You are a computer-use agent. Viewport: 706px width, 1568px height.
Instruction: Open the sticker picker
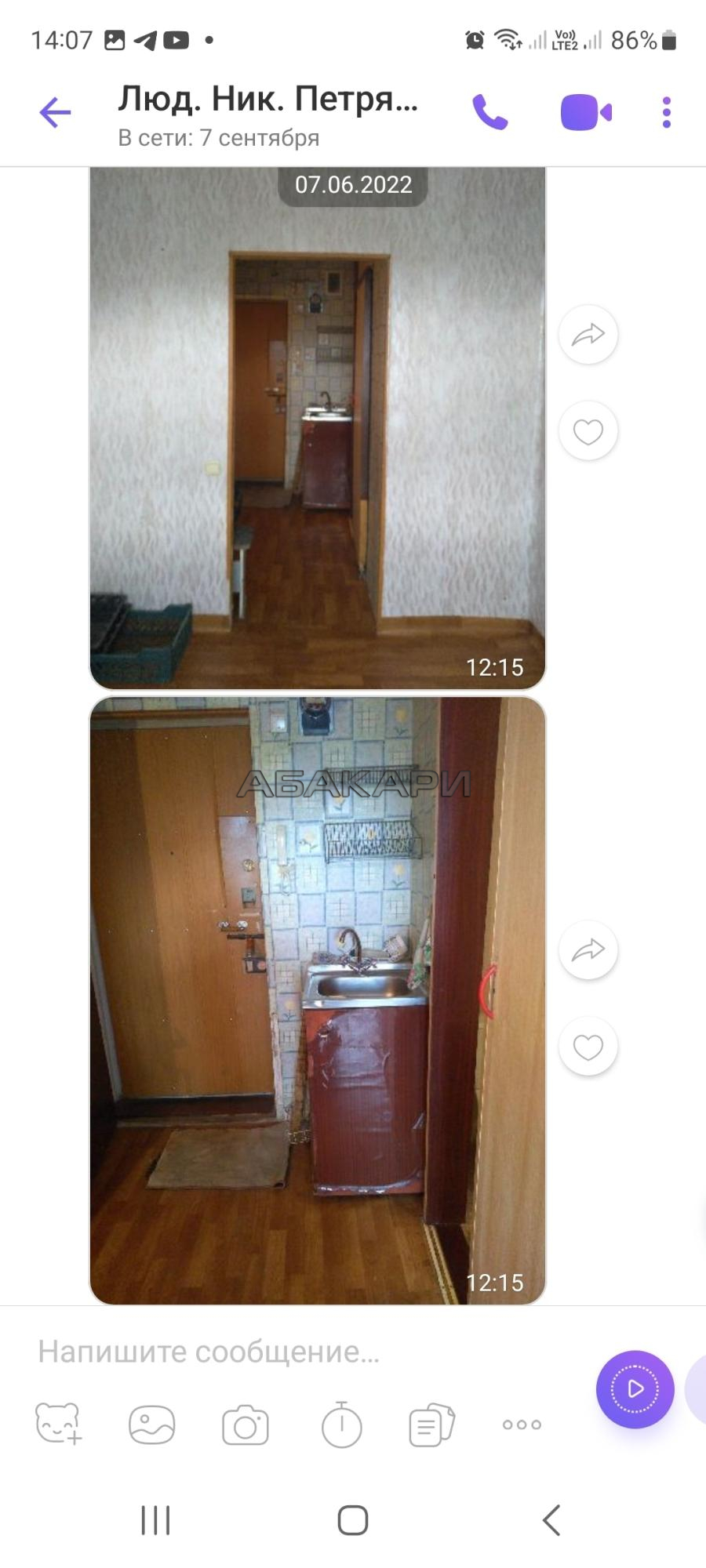[58, 1424]
